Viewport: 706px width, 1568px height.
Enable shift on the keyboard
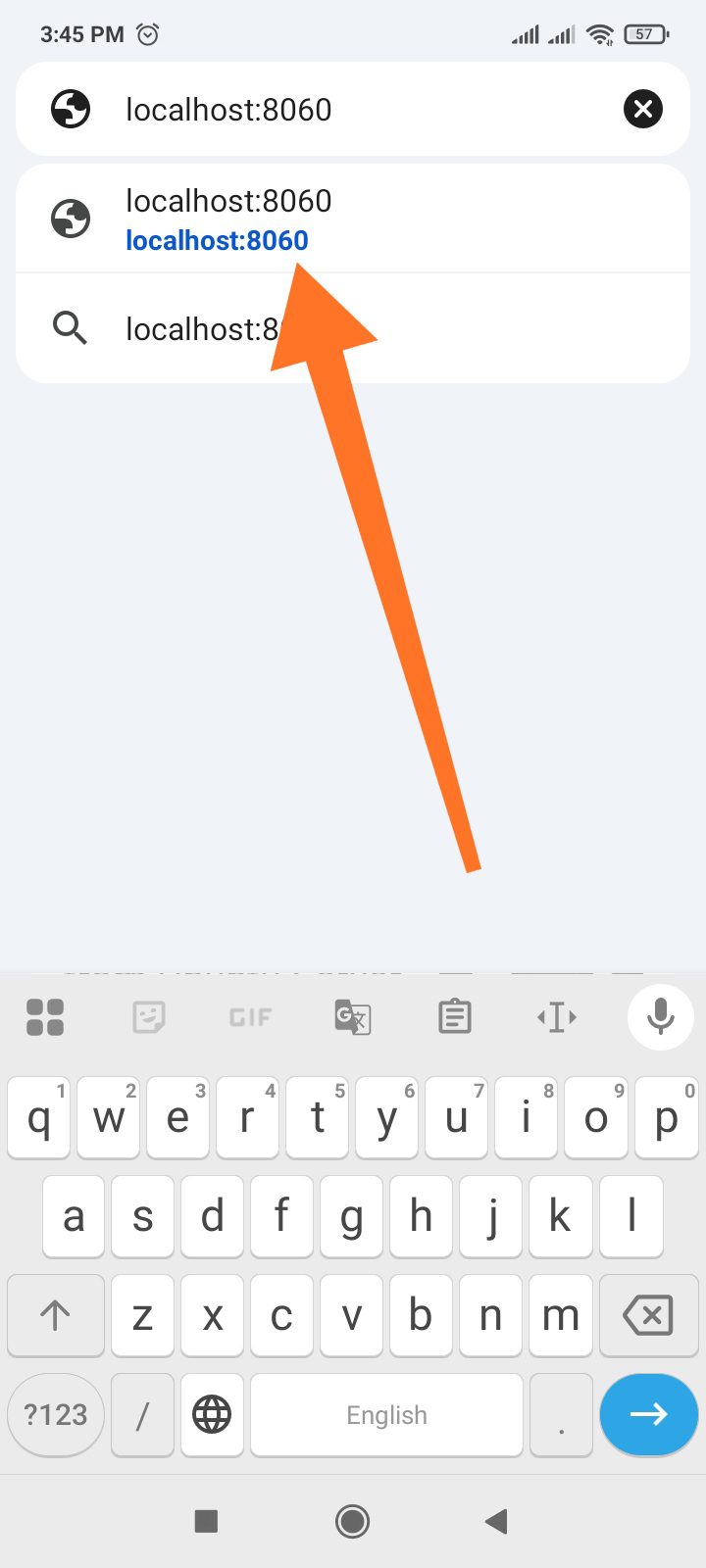[x=56, y=1315]
